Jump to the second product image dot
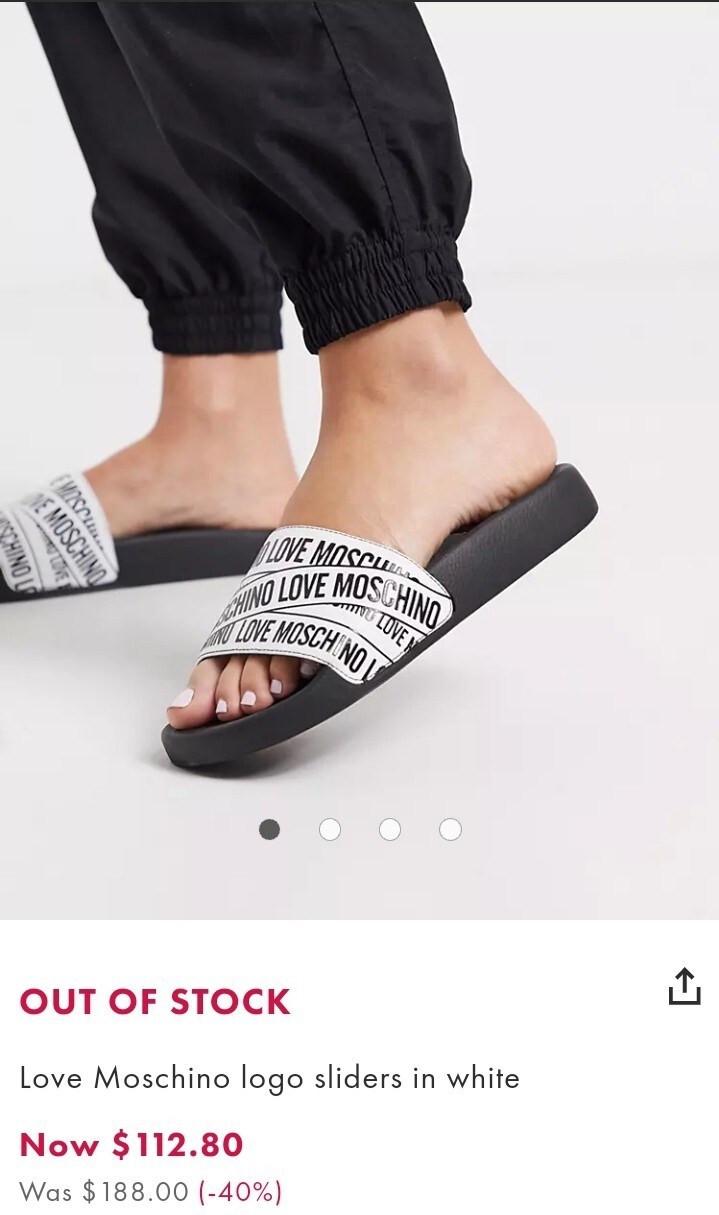 pyautogui.click(x=330, y=829)
